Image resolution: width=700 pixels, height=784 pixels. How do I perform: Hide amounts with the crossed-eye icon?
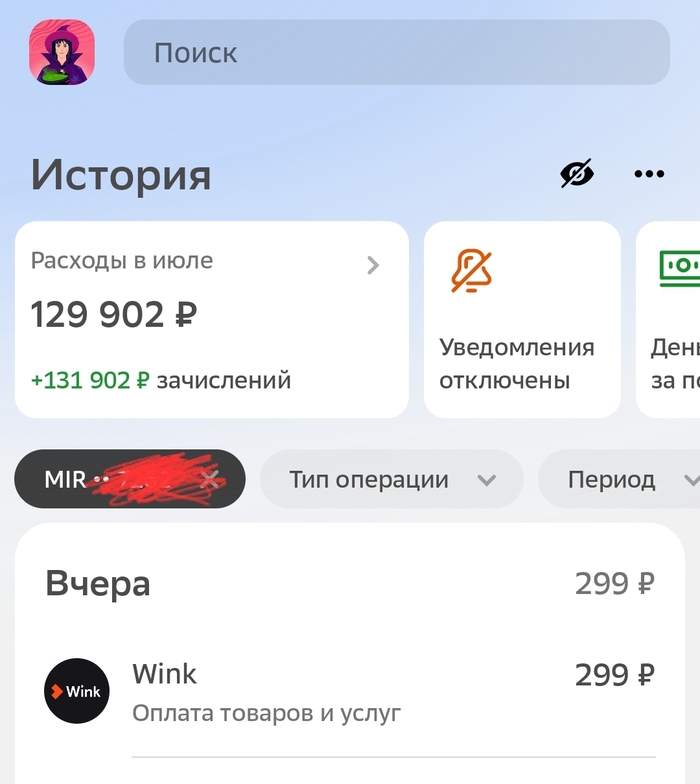pyautogui.click(x=576, y=174)
